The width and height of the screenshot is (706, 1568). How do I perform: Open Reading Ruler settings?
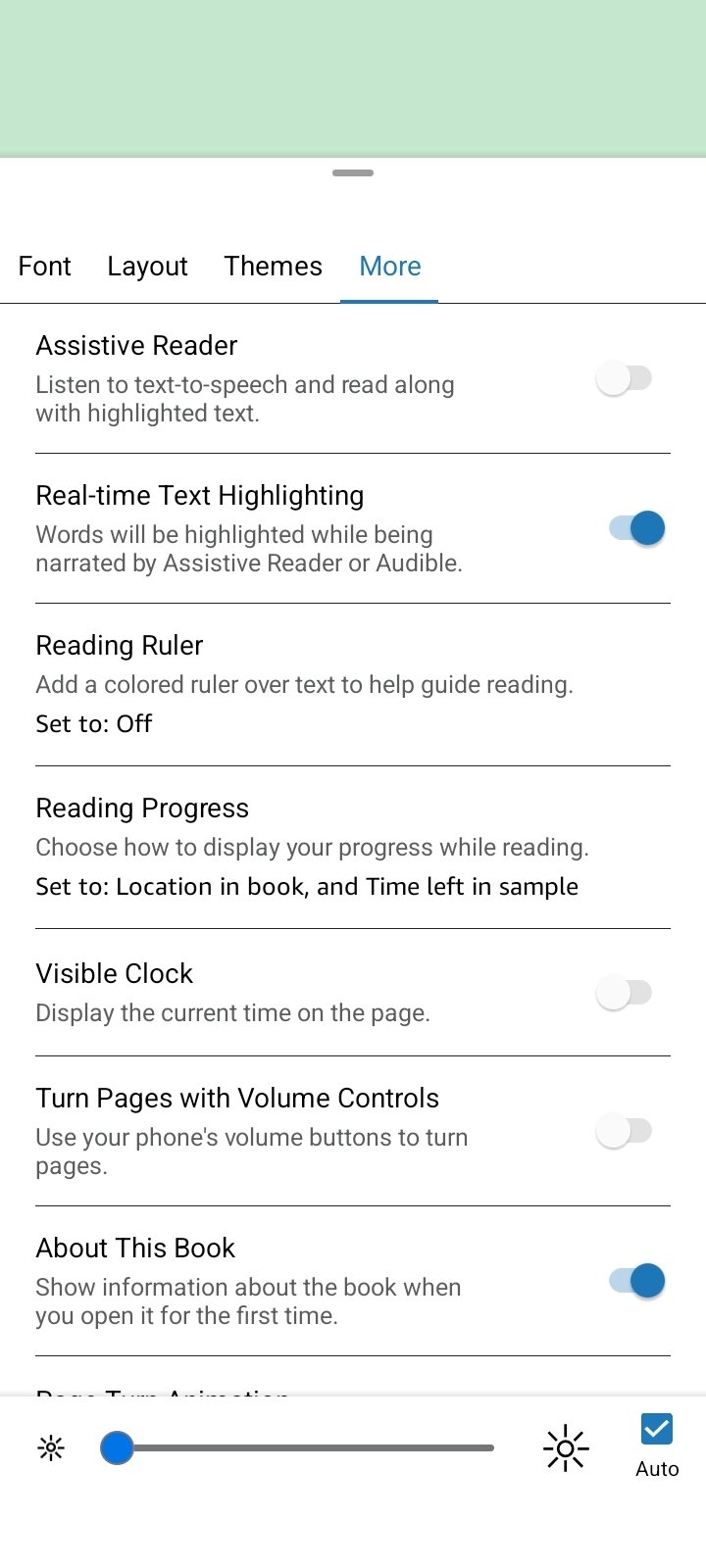pos(353,684)
